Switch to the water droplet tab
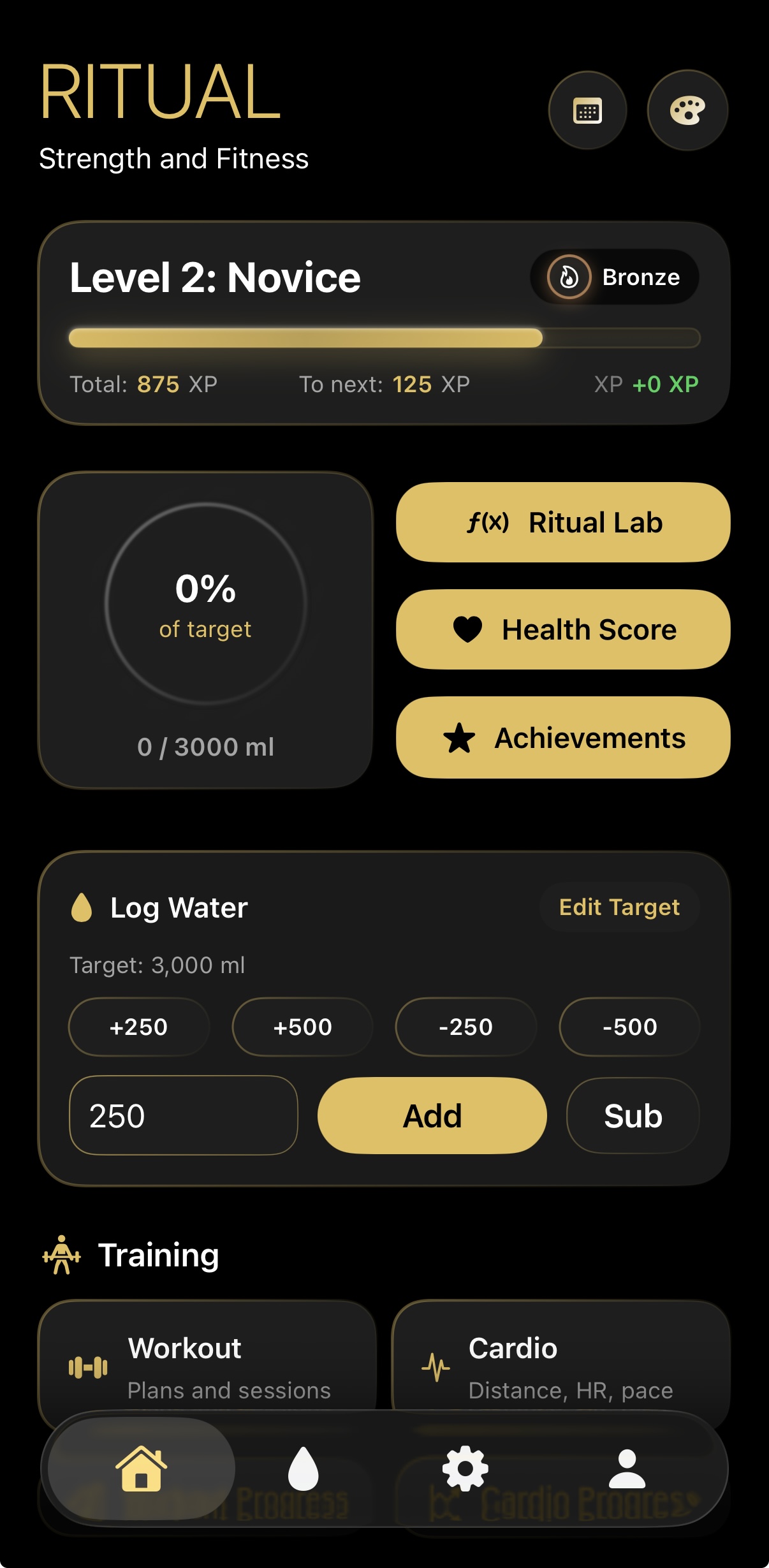Screen dimensions: 769x1568 (x=304, y=1469)
